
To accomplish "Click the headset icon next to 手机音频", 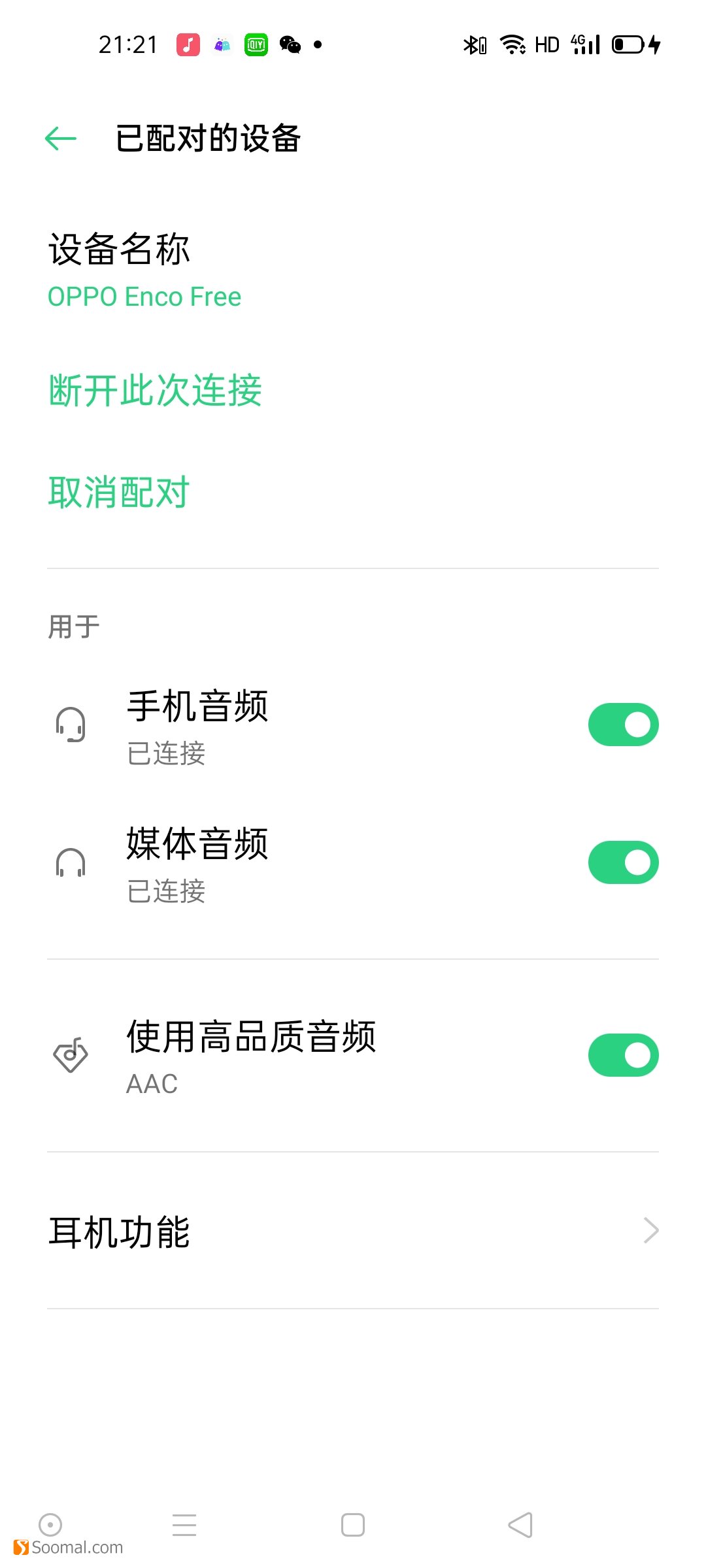I will coord(72,725).
